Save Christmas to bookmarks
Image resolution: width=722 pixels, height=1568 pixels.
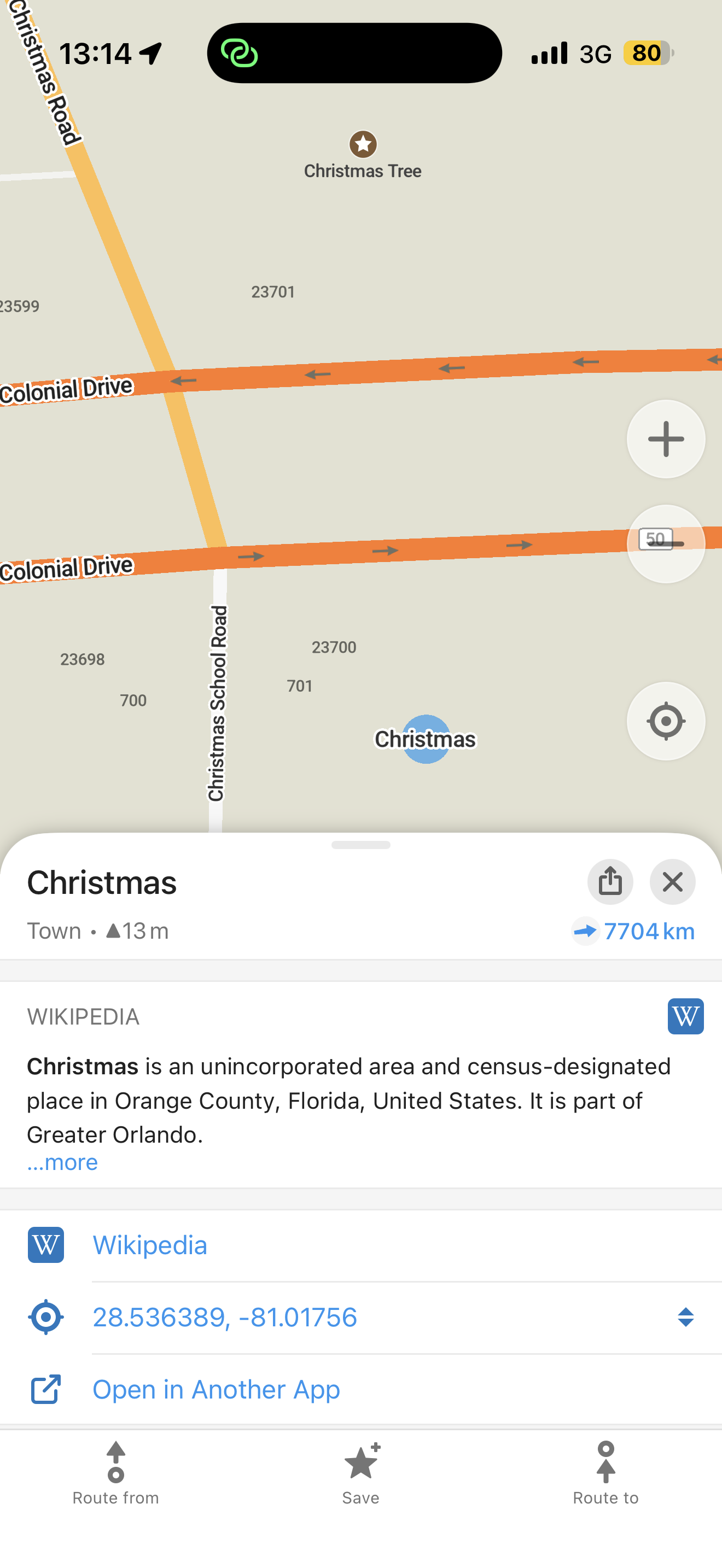(x=361, y=1473)
